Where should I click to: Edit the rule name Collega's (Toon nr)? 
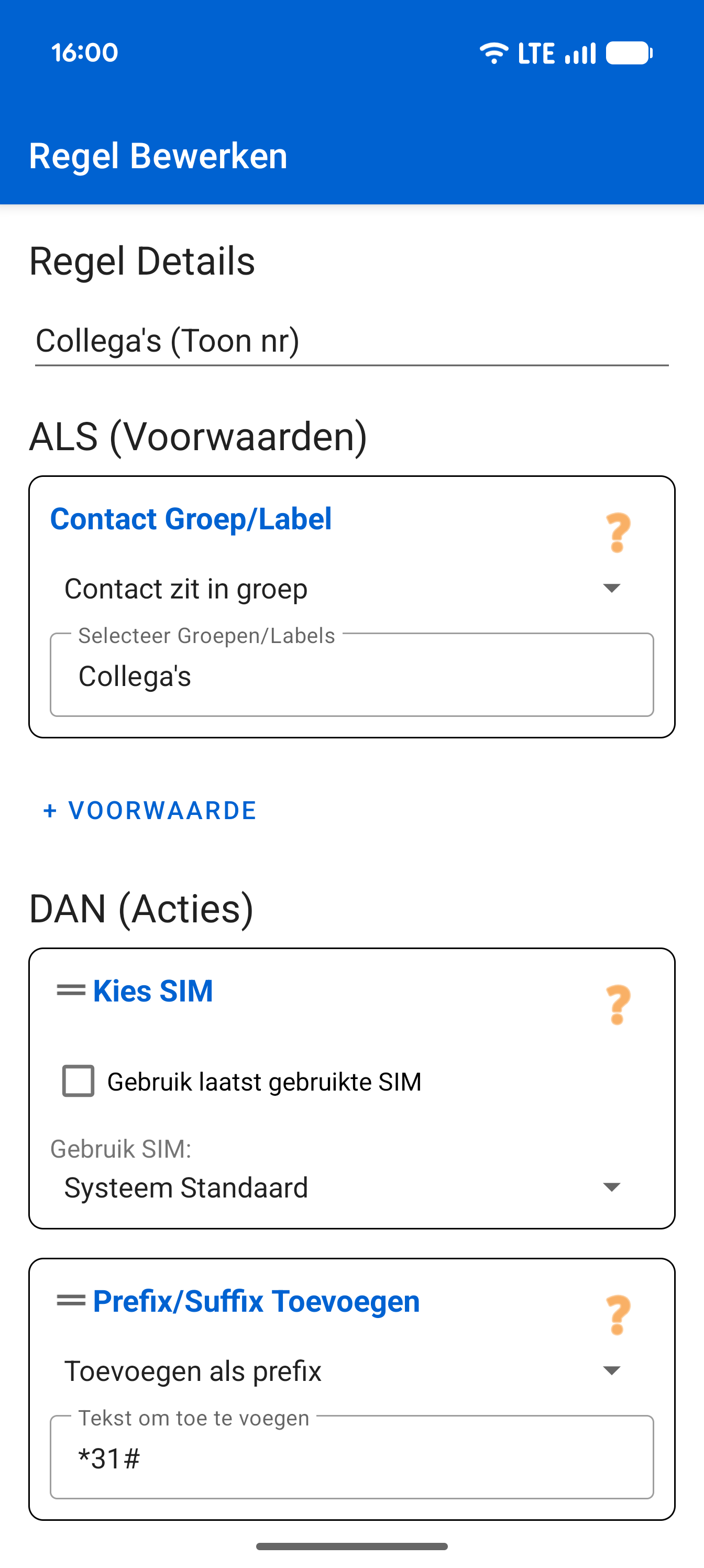pos(350,341)
